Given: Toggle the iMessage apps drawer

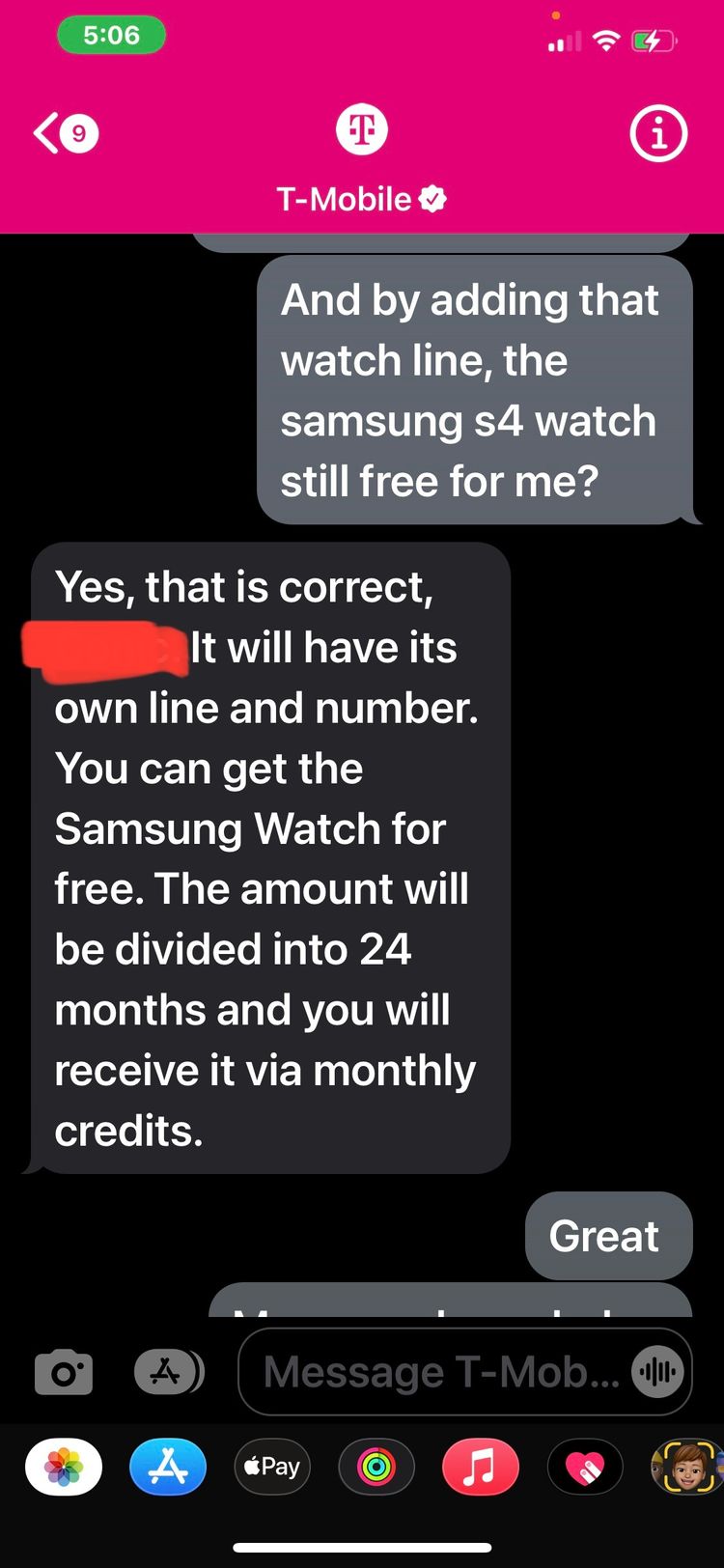Looking at the screenshot, I should click(x=168, y=1372).
